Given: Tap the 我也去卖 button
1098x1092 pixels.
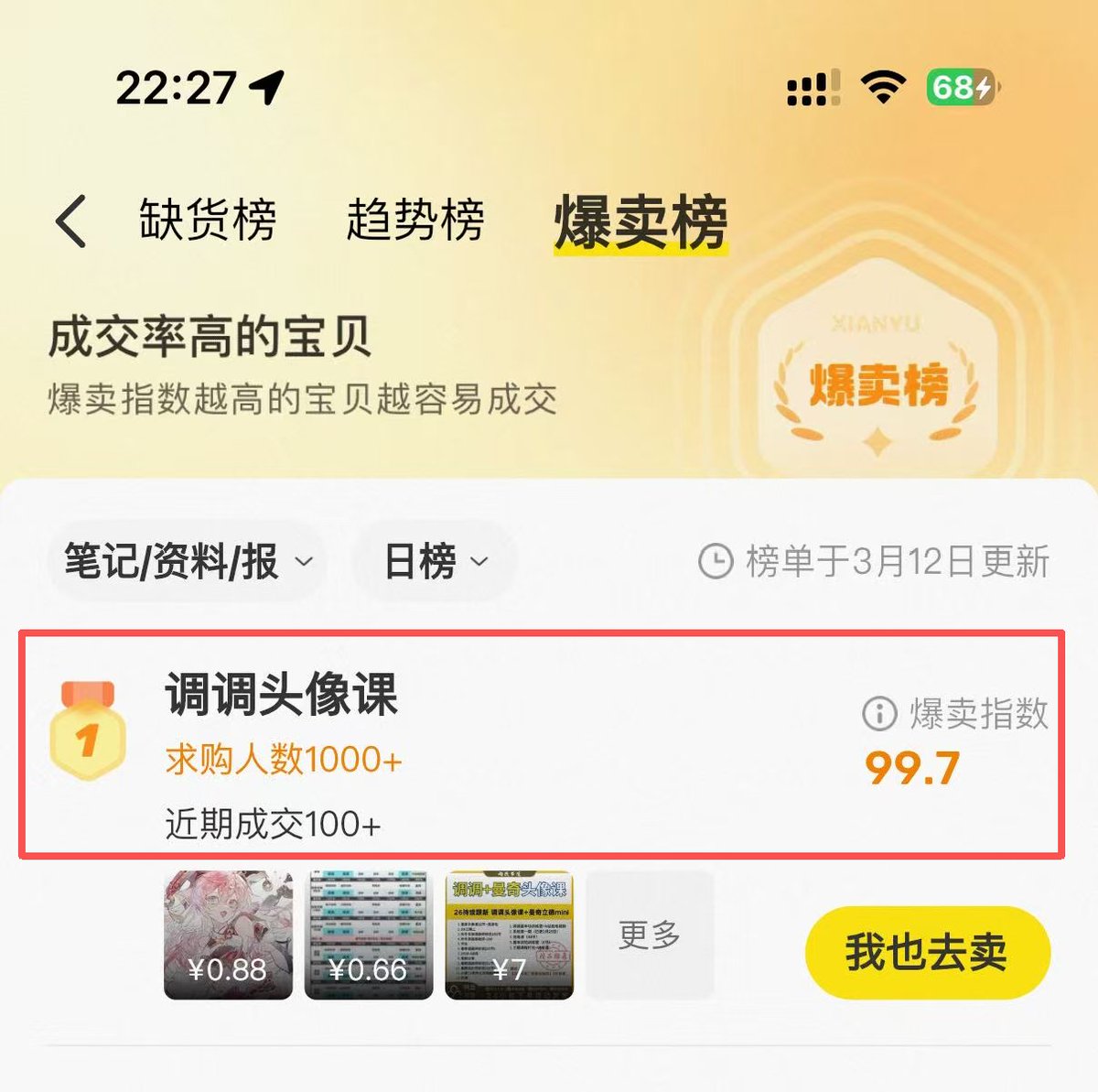Looking at the screenshot, I should pos(927,952).
